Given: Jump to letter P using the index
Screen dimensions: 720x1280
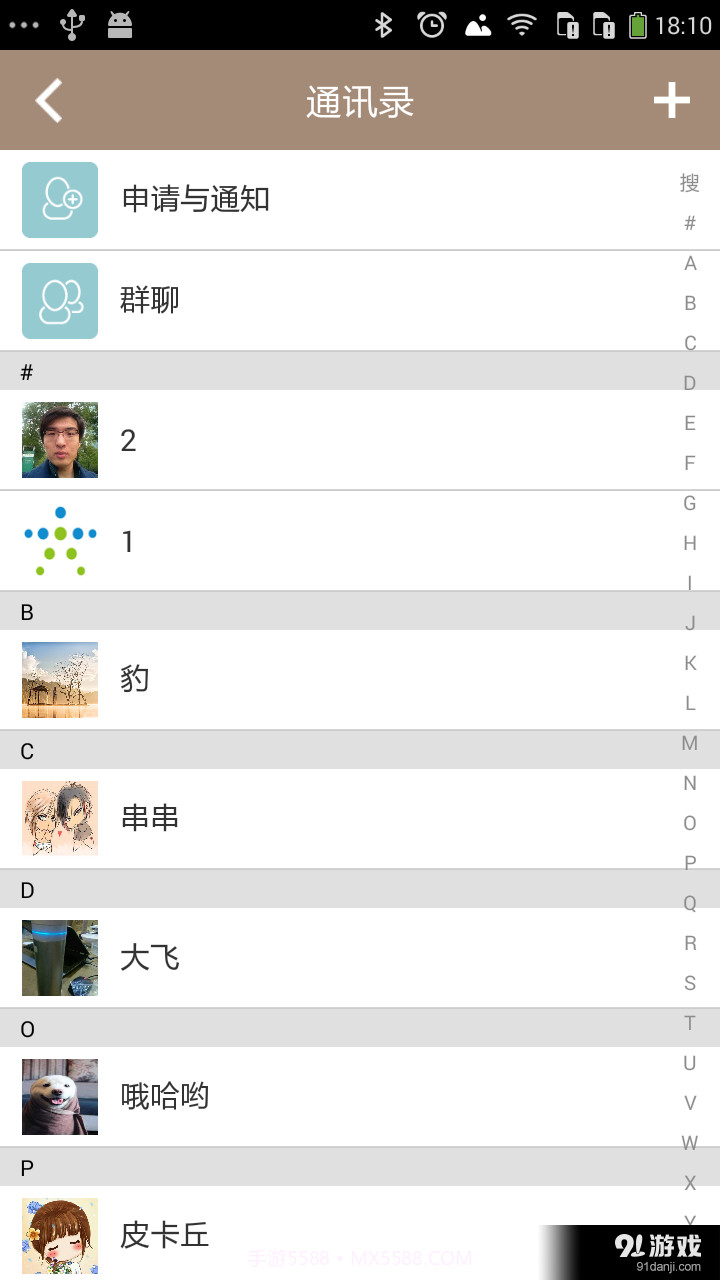Looking at the screenshot, I should pos(690,863).
